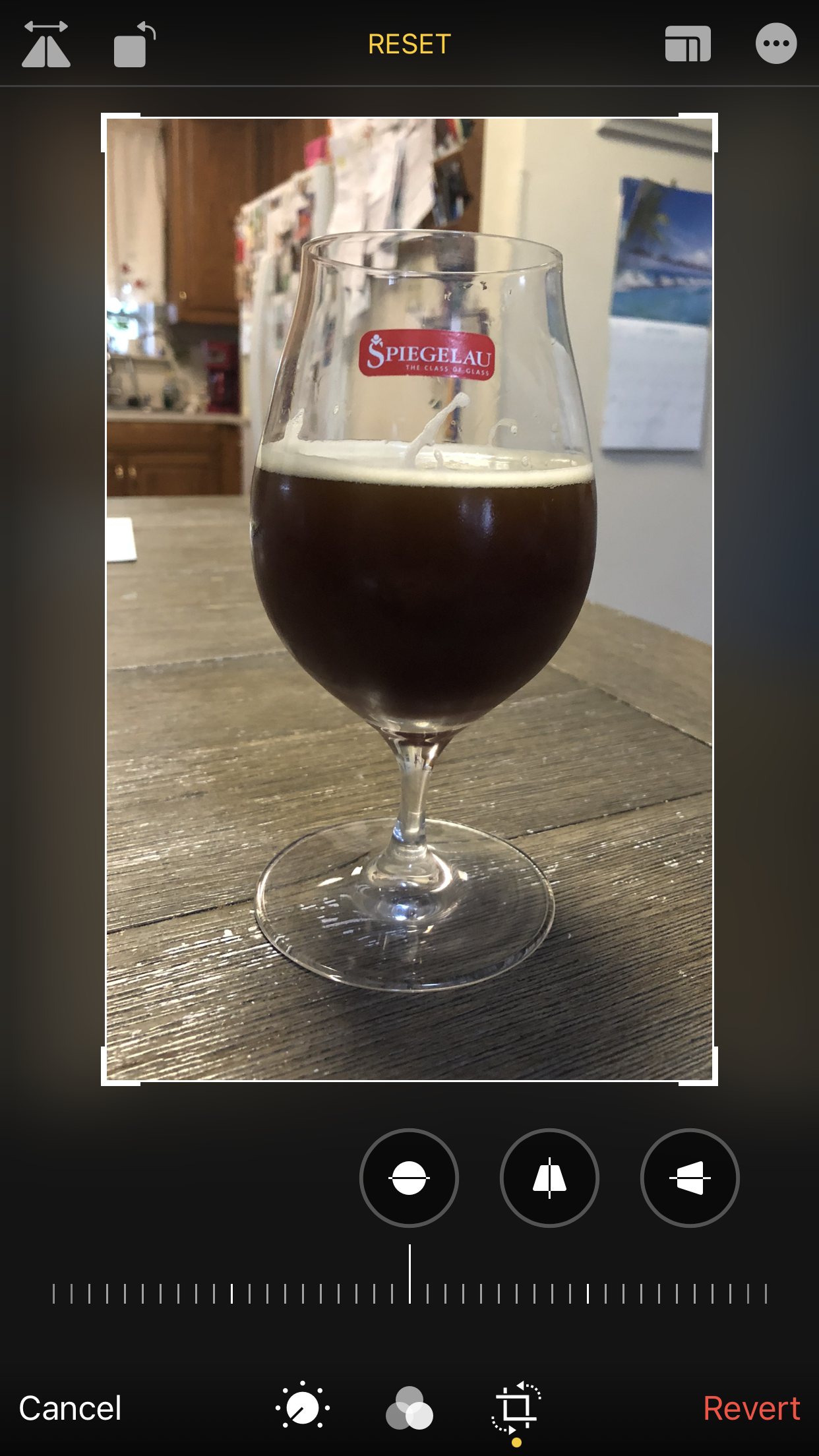Flip the photo horizontally
Viewport: 819px width, 1456px height.
pyautogui.click(x=46, y=44)
